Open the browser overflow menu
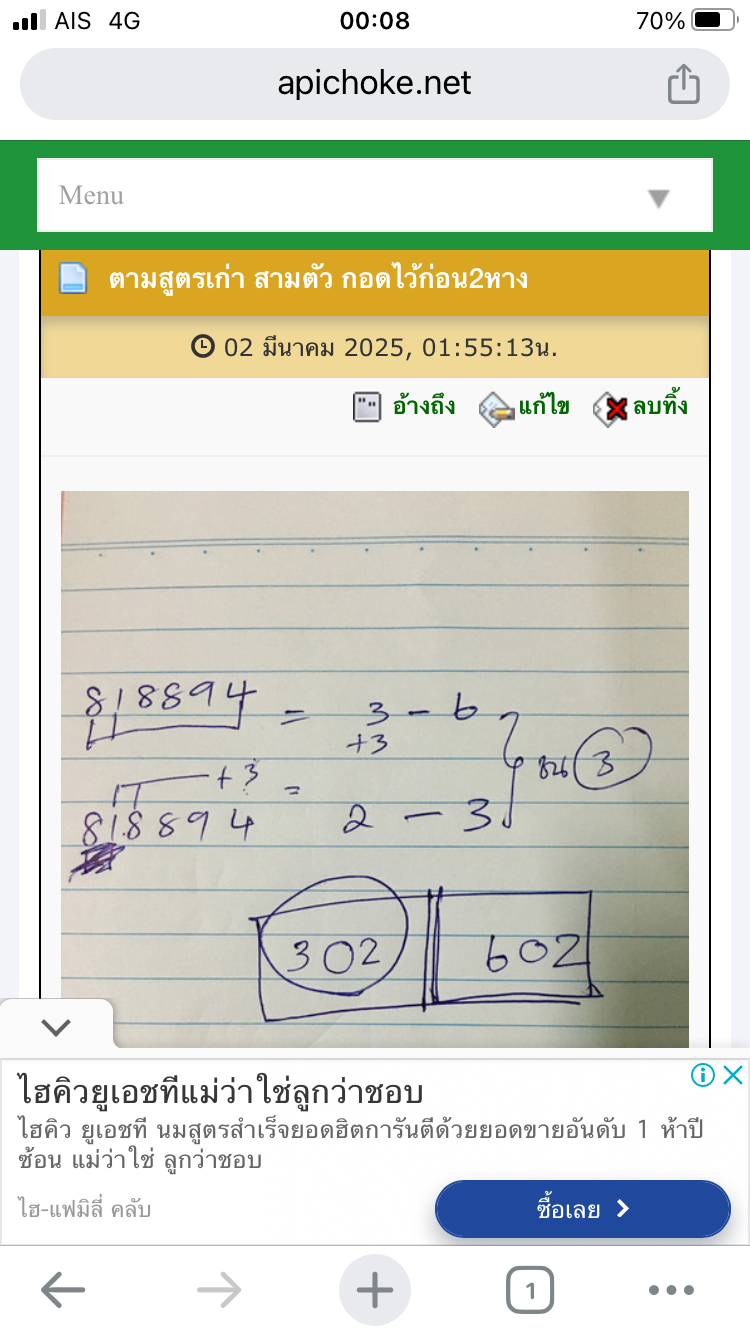 (671, 1291)
